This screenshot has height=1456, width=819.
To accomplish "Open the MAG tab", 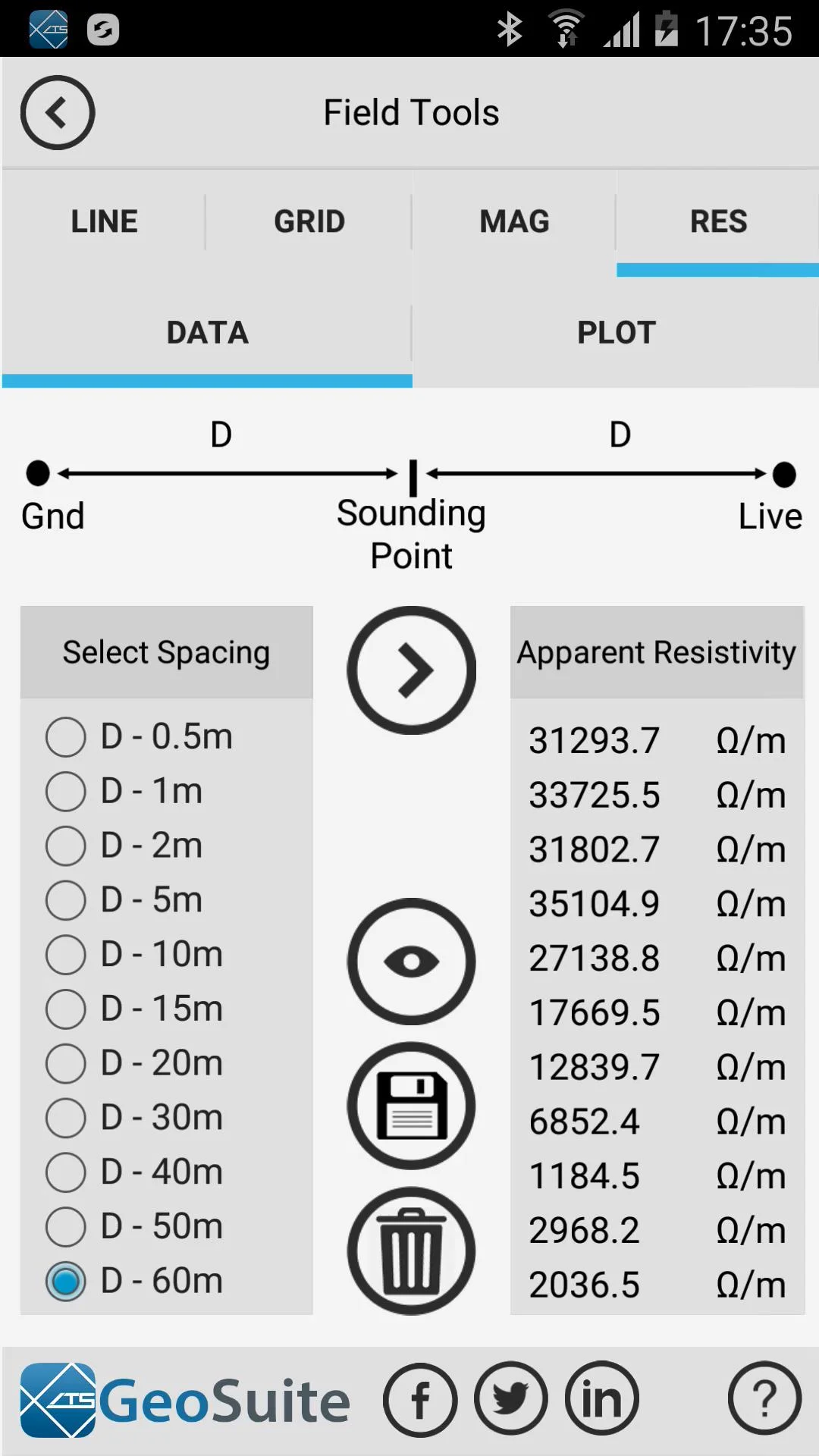I will pyautogui.click(x=514, y=222).
